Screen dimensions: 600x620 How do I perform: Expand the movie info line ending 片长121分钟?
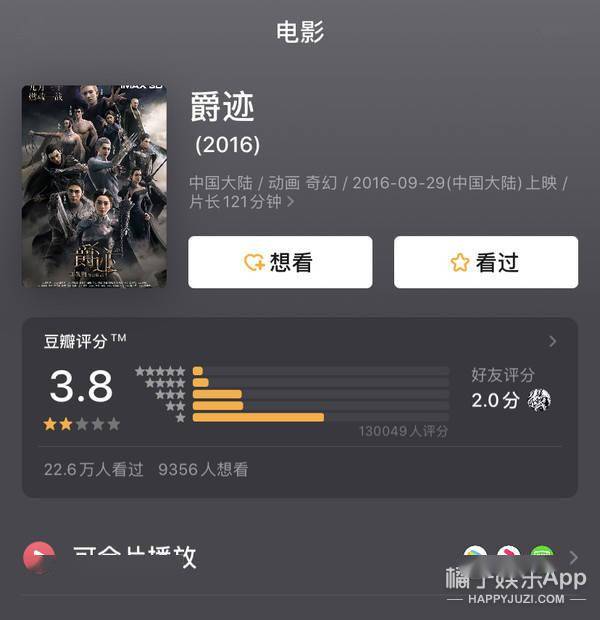coord(291,202)
